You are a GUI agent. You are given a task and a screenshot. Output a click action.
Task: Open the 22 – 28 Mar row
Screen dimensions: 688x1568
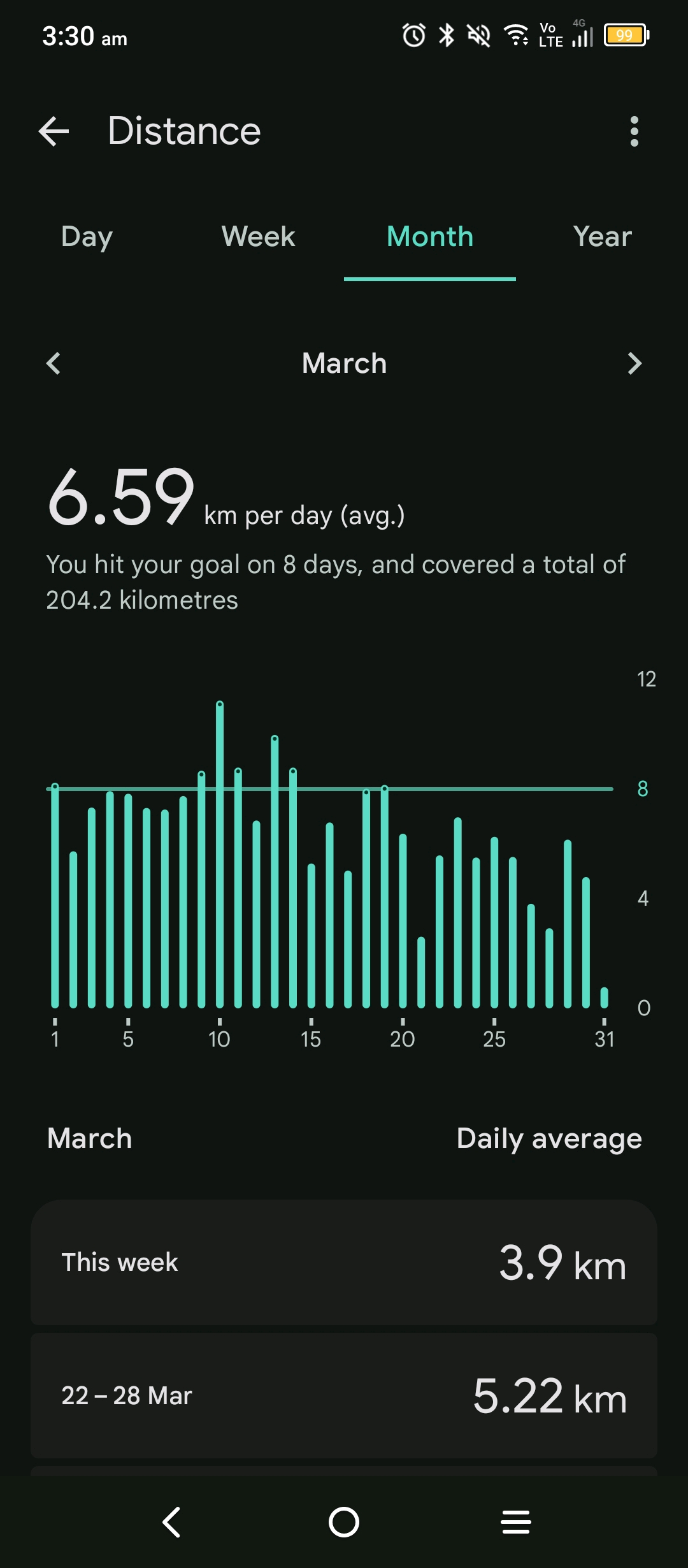click(x=344, y=1395)
